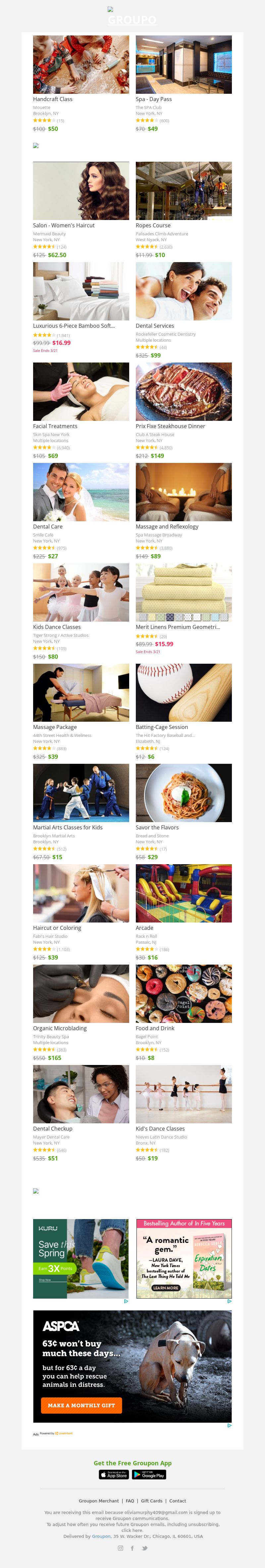Open the Salon - Women's Haircut offer

pyautogui.click(x=81, y=191)
